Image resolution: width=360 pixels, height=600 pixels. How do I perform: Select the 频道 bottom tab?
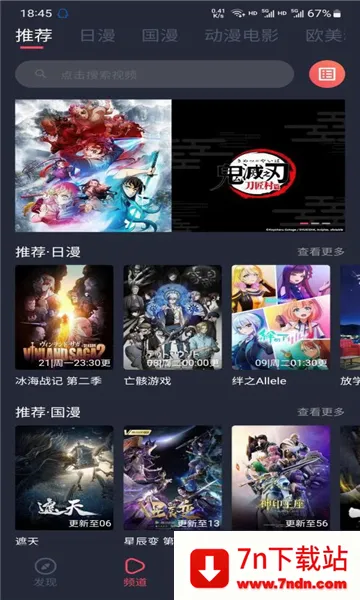click(135, 572)
